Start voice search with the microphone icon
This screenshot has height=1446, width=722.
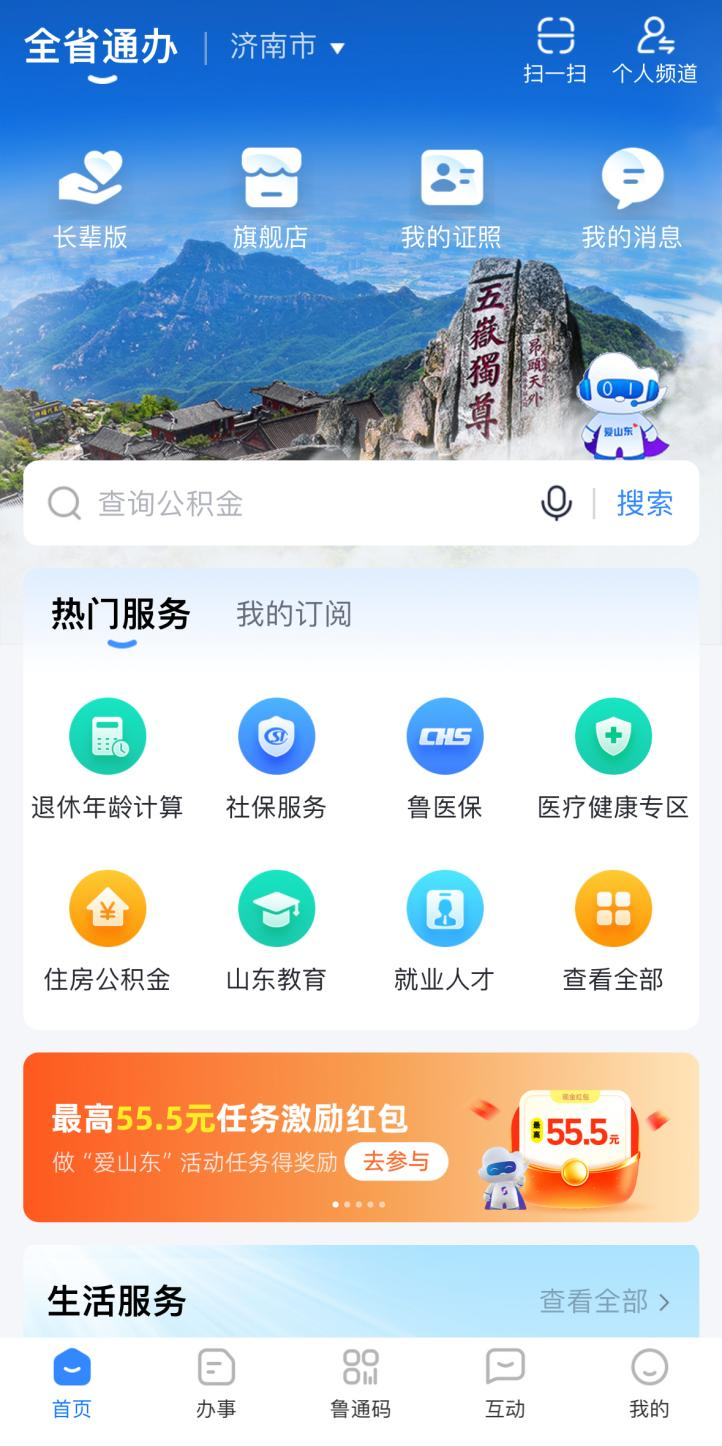click(x=556, y=503)
